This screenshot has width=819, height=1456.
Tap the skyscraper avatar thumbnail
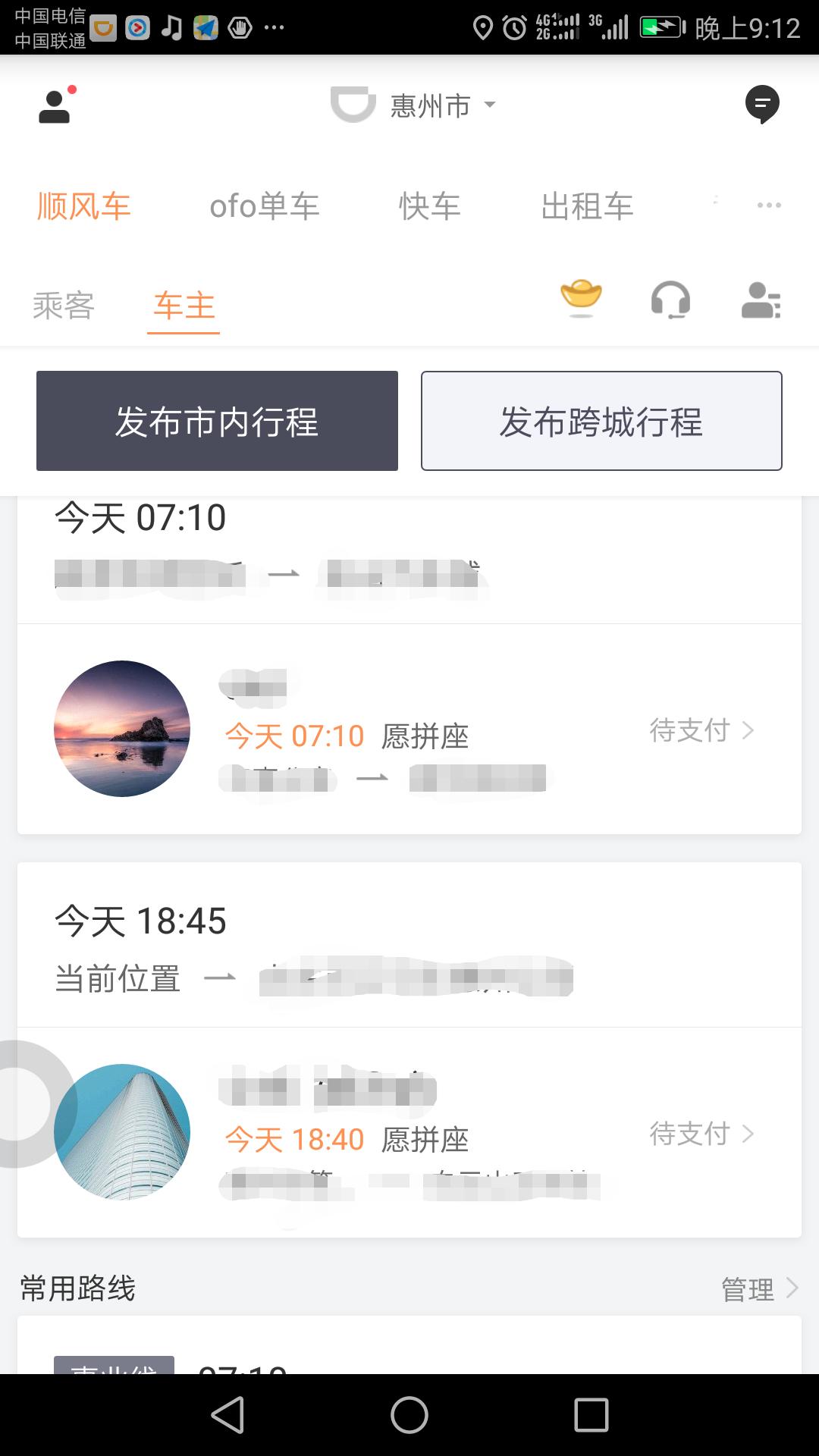121,1130
